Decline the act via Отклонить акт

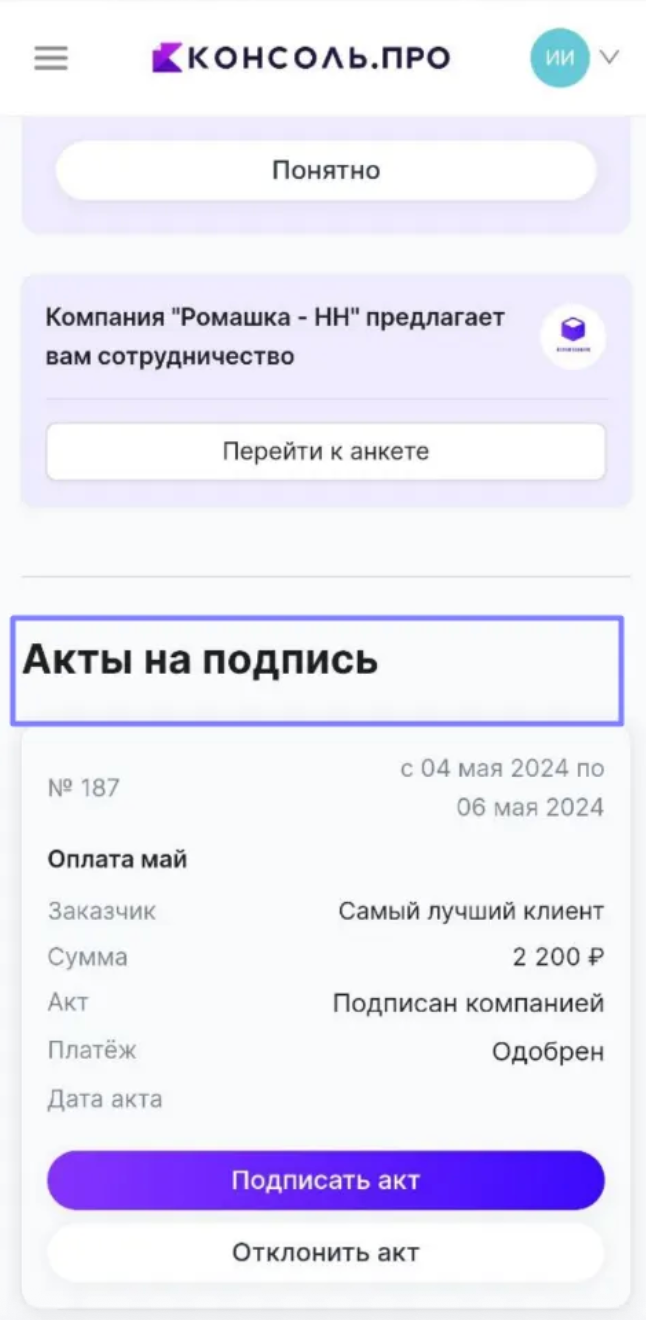click(x=326, y=1252)
